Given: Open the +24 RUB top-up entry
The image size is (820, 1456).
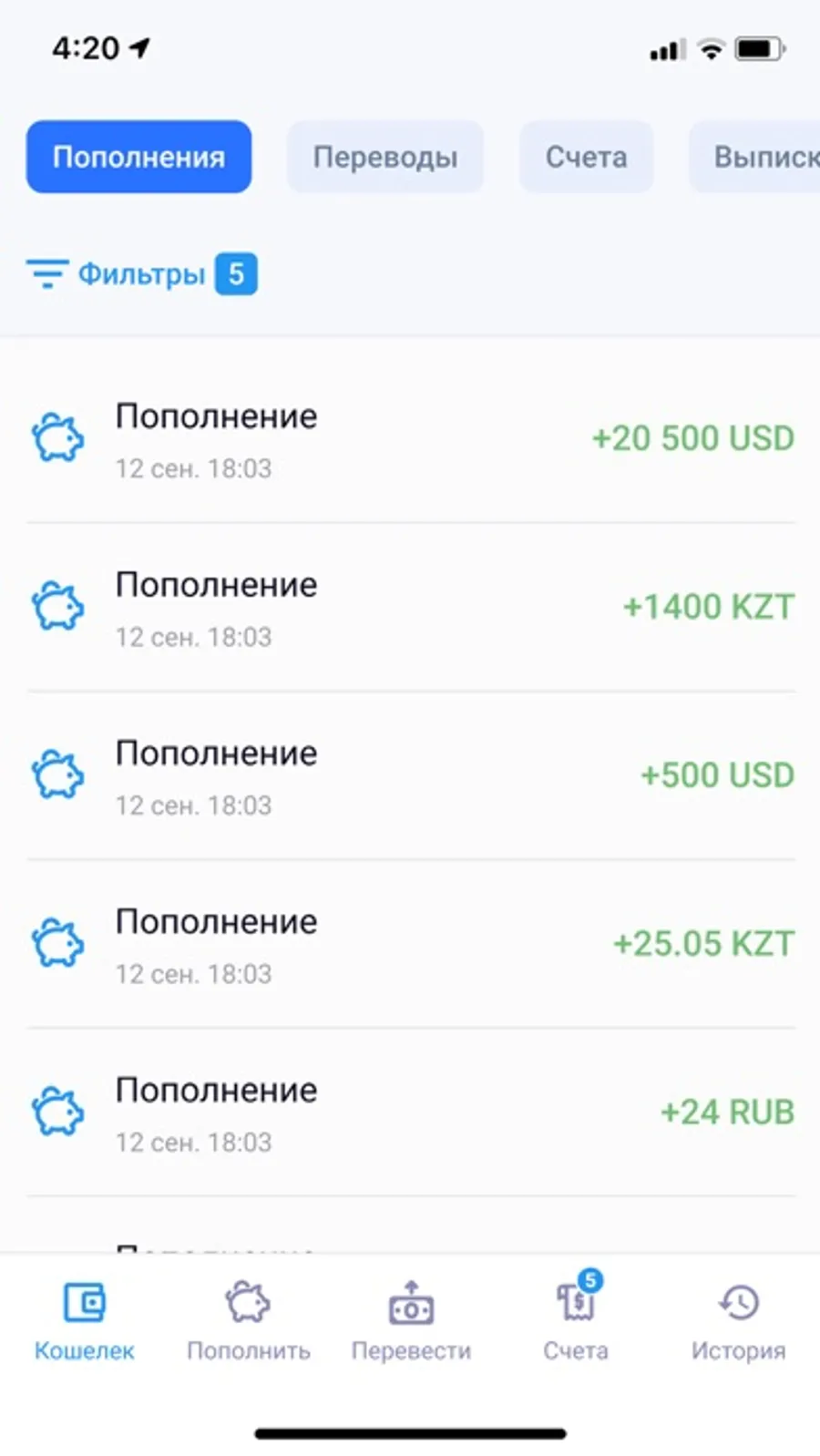Looking at the screenshot, I should 410,1113.
